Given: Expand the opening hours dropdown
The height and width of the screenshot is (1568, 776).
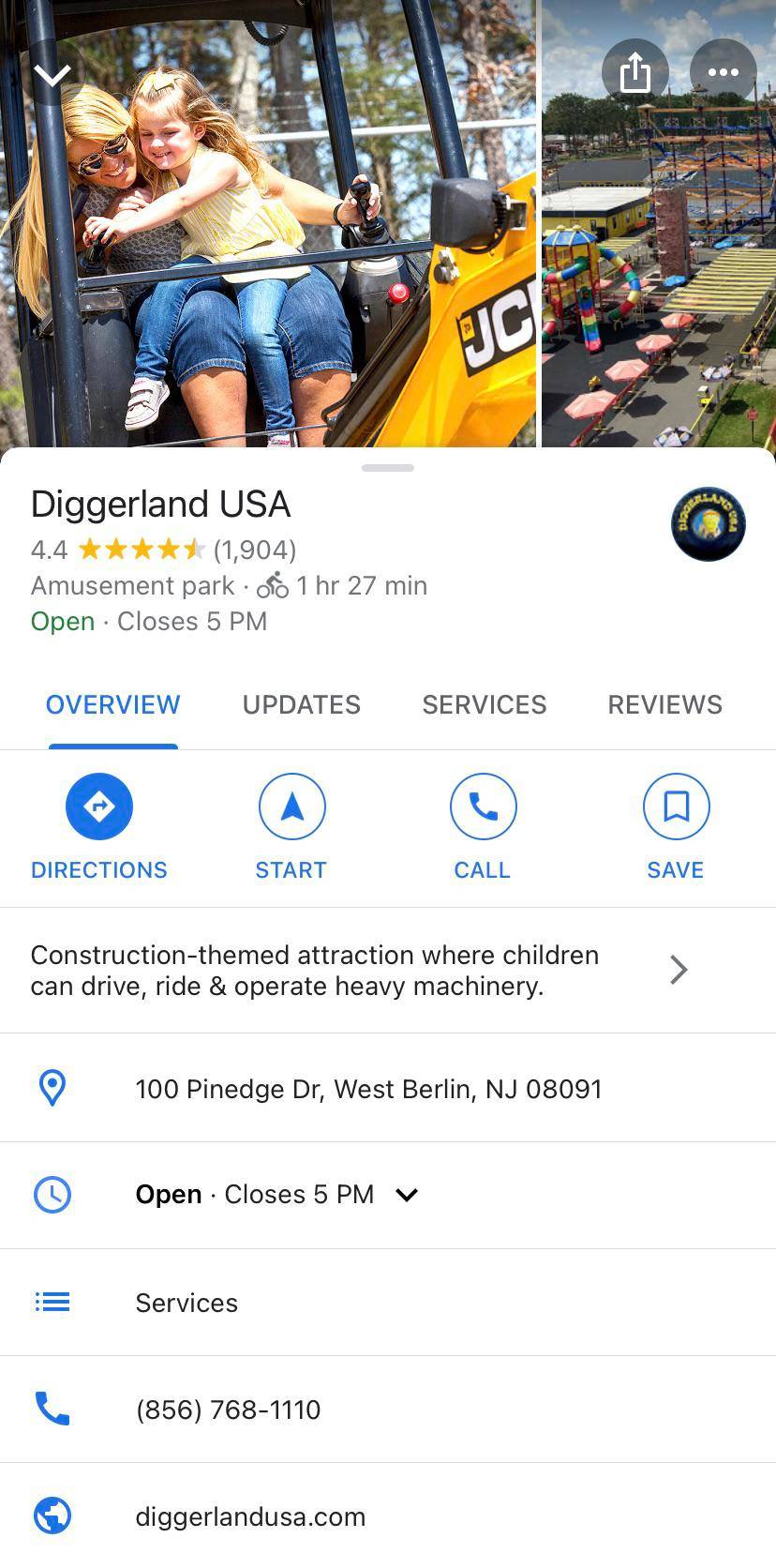Looking at the screenshot, I should click(407, 1195).
